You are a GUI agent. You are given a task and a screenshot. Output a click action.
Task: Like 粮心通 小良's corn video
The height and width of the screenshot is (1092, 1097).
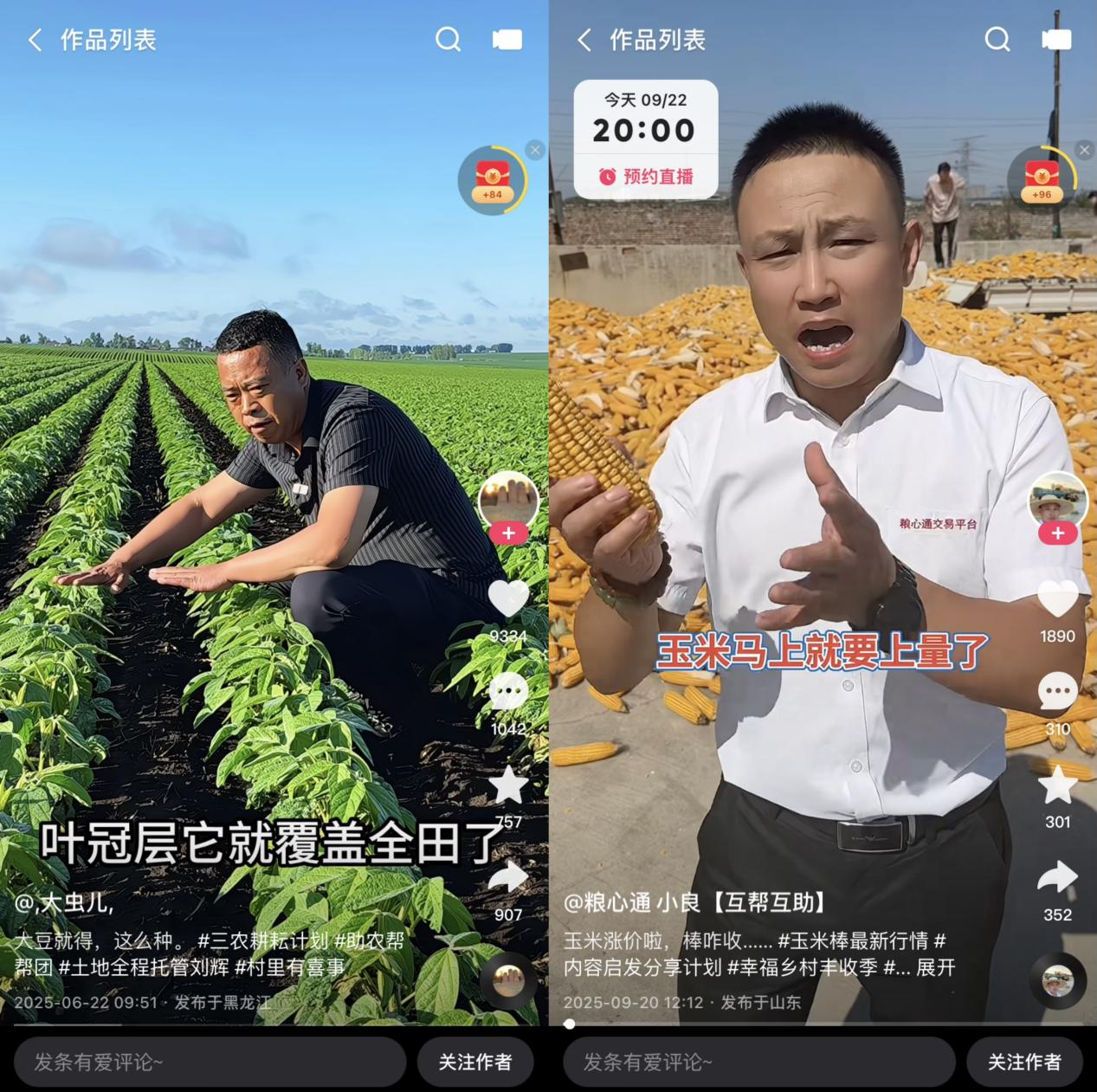click(1057, 598)
